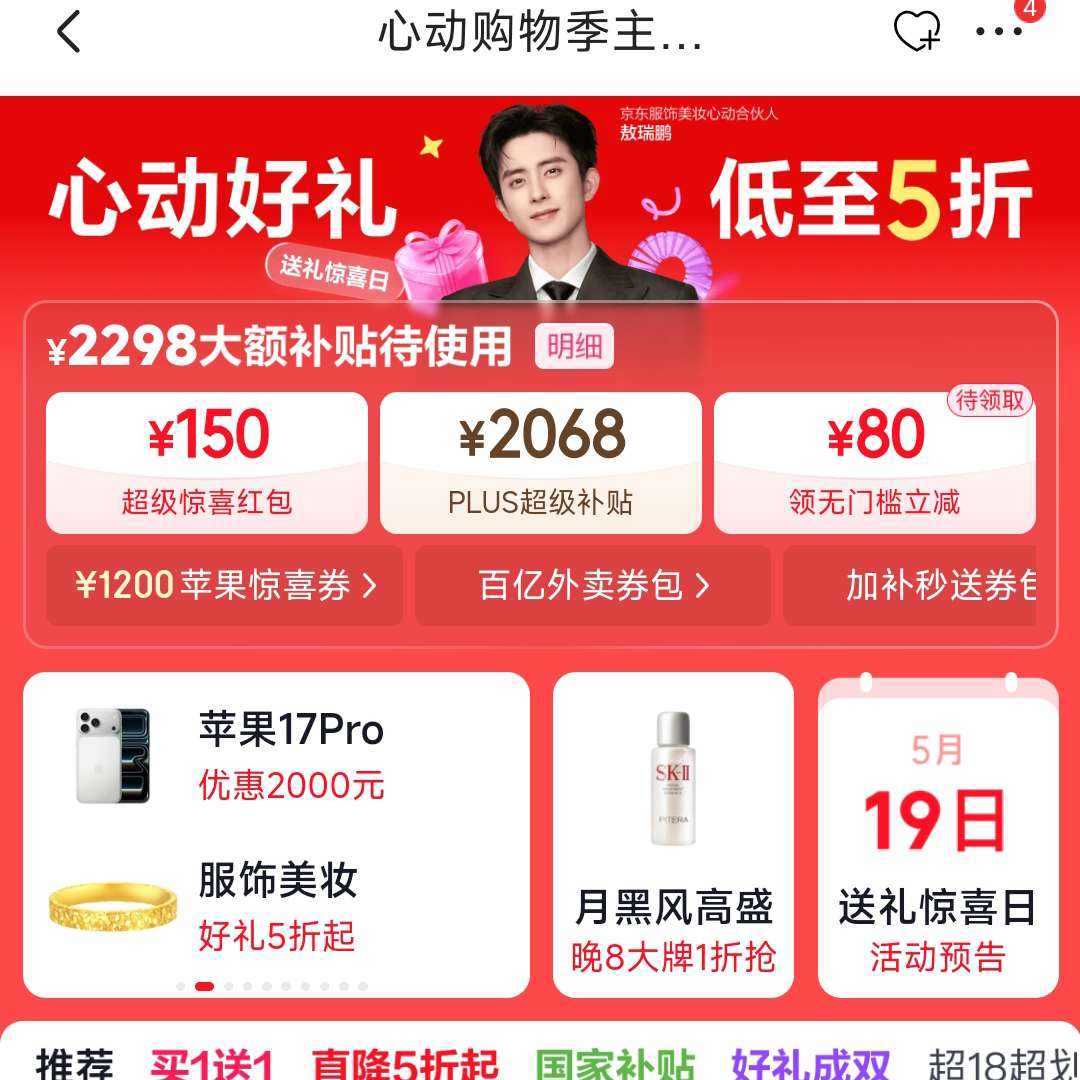The width and height of the screenshot is (1080, 1080).
Task: Switch to the 好礼成双 tab
Action: 811,1063
